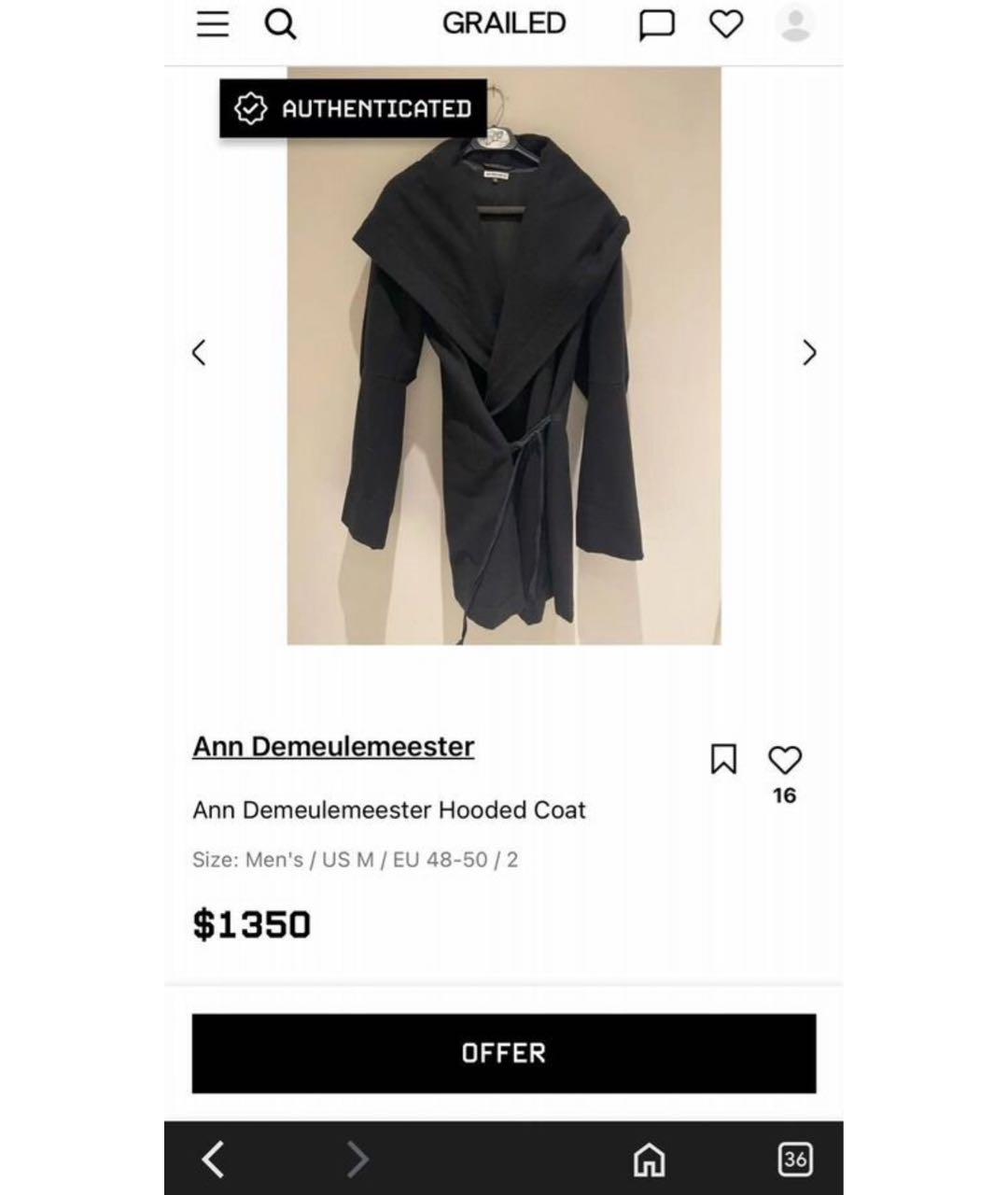
Task: Open the browser tabs switcher
Action: tap(795, 1160)
